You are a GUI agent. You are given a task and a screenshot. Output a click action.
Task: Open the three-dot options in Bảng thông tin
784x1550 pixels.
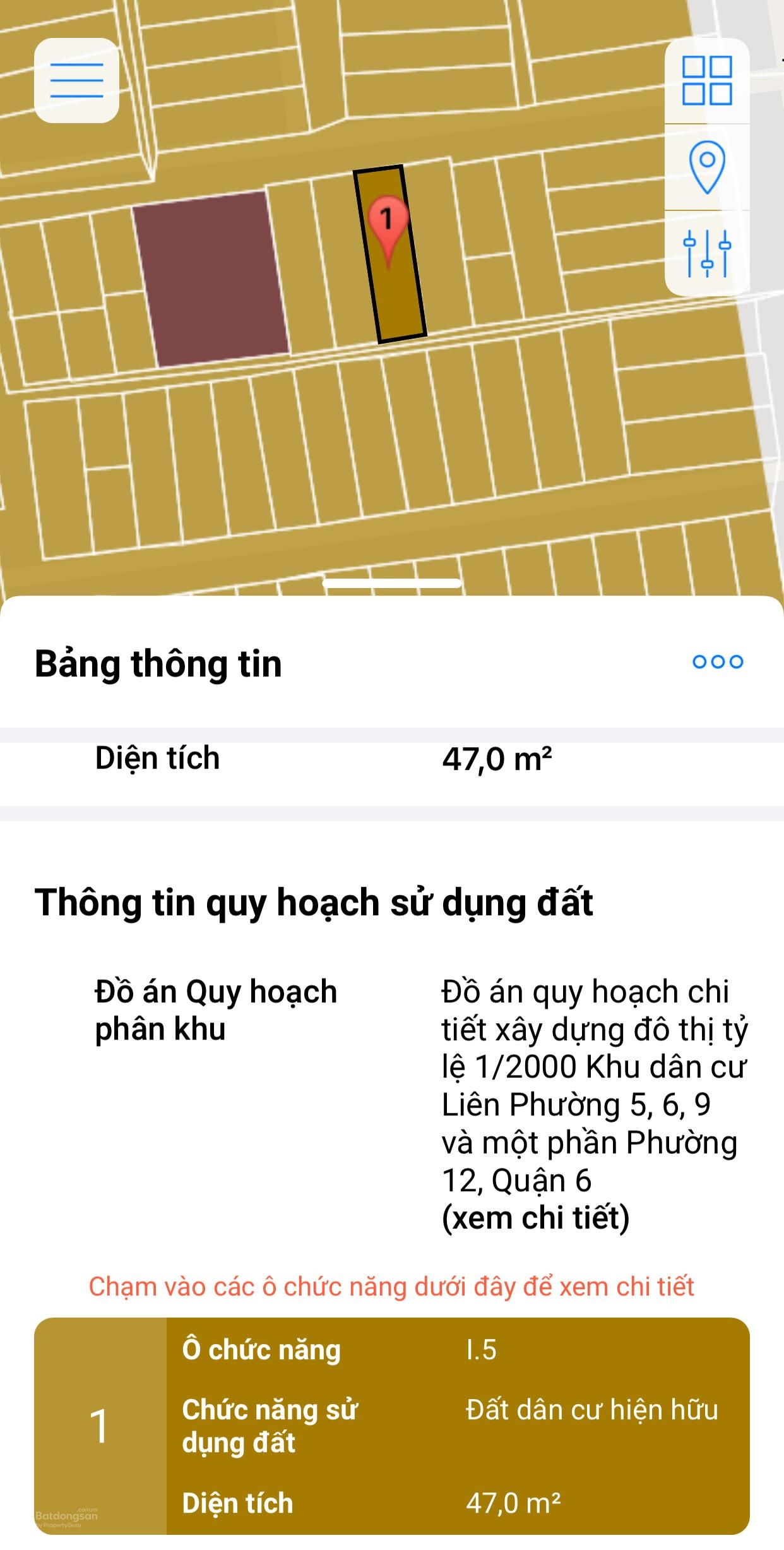coord(718,662)
